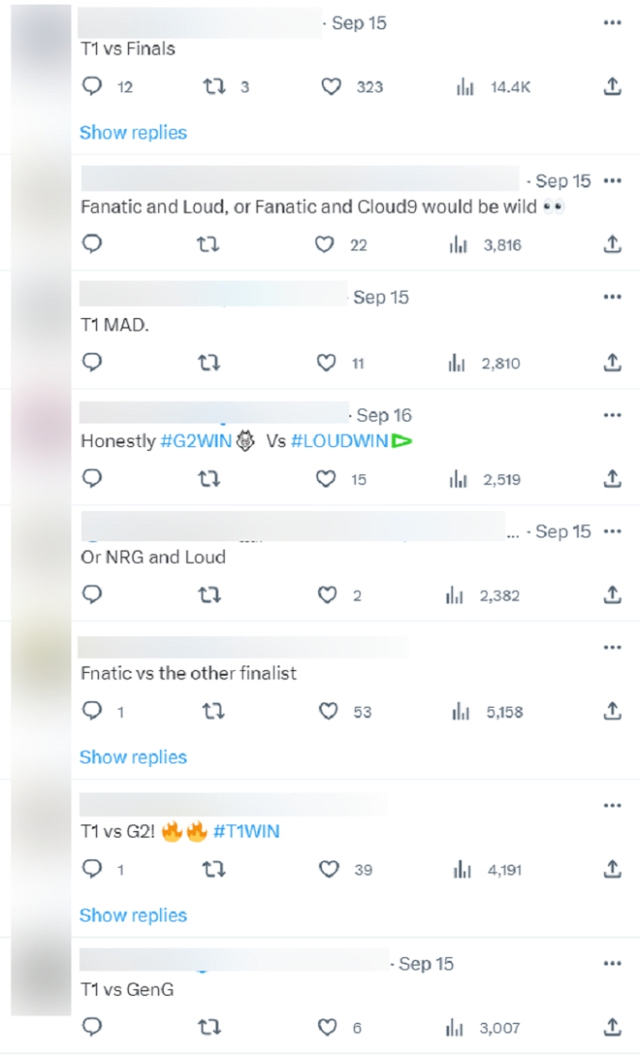
Task: Open the #G2WIN hashtag
Action: pos(195,441)
